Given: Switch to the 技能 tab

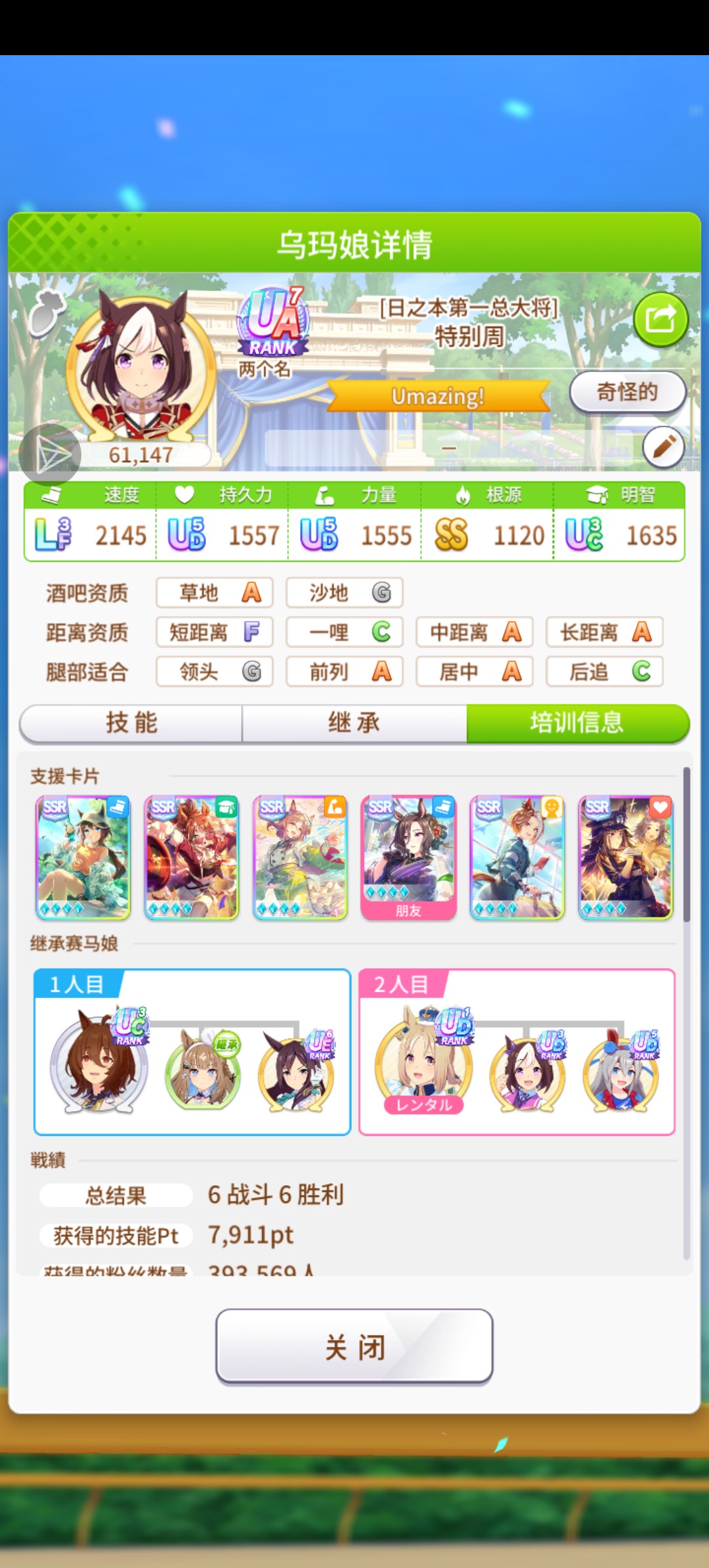Looking at the screenshot, I should [131, 723].
